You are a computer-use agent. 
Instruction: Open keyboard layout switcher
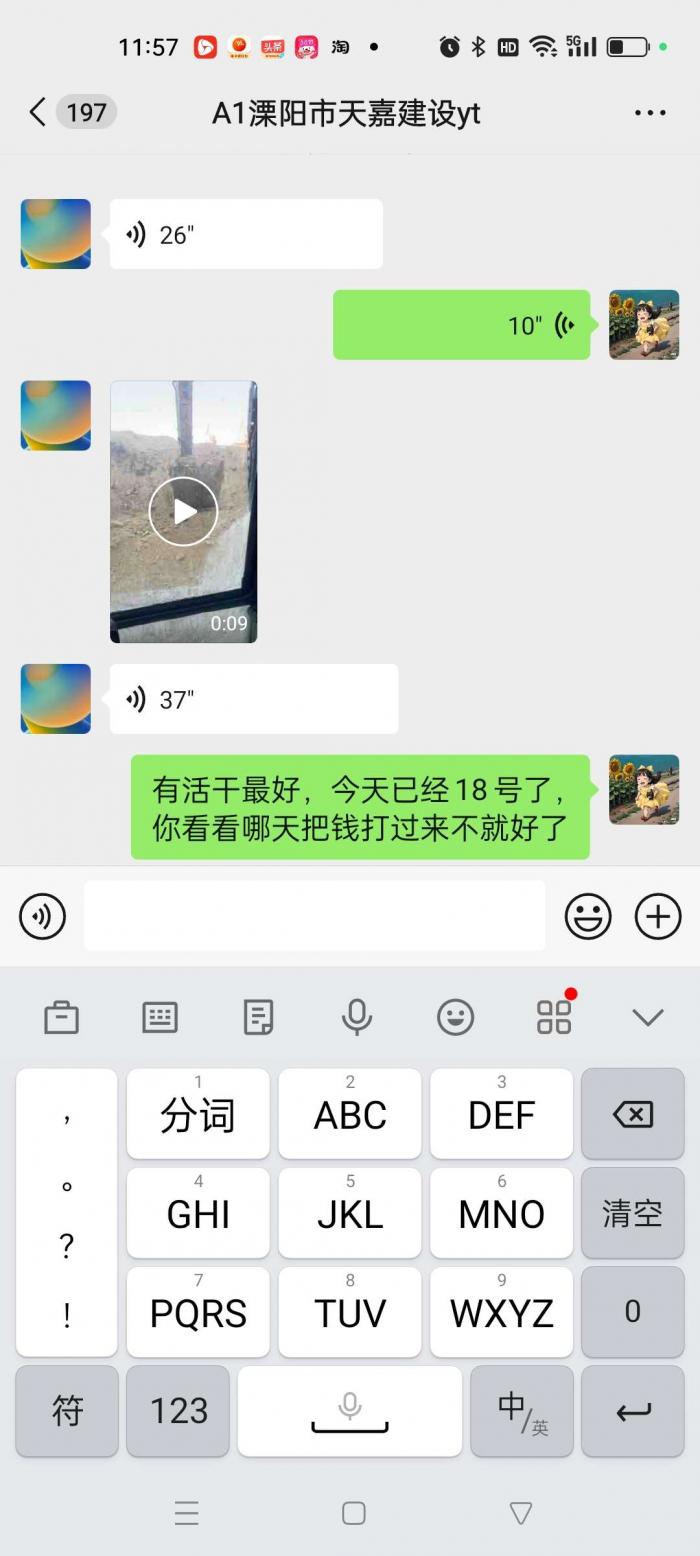(x=159, y=1018)
